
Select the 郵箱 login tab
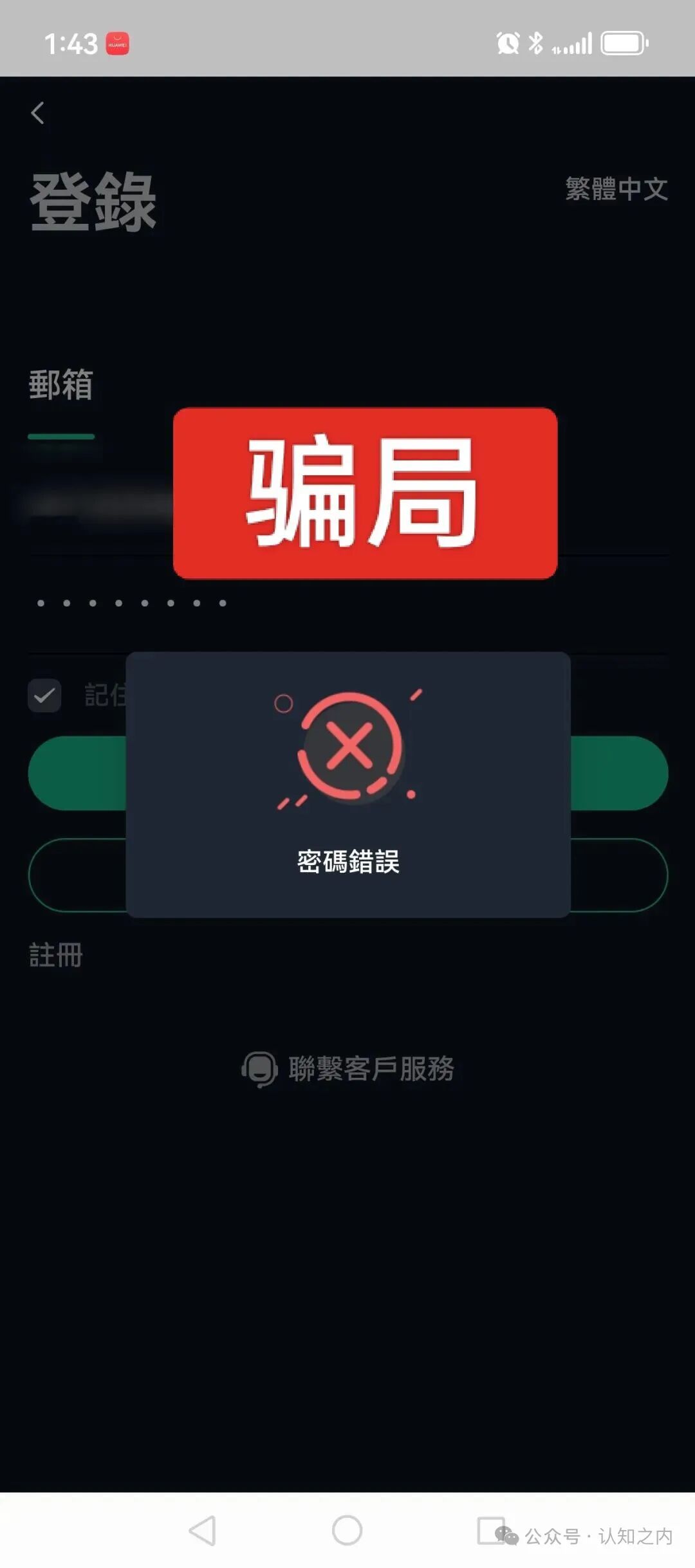(61, 386)
